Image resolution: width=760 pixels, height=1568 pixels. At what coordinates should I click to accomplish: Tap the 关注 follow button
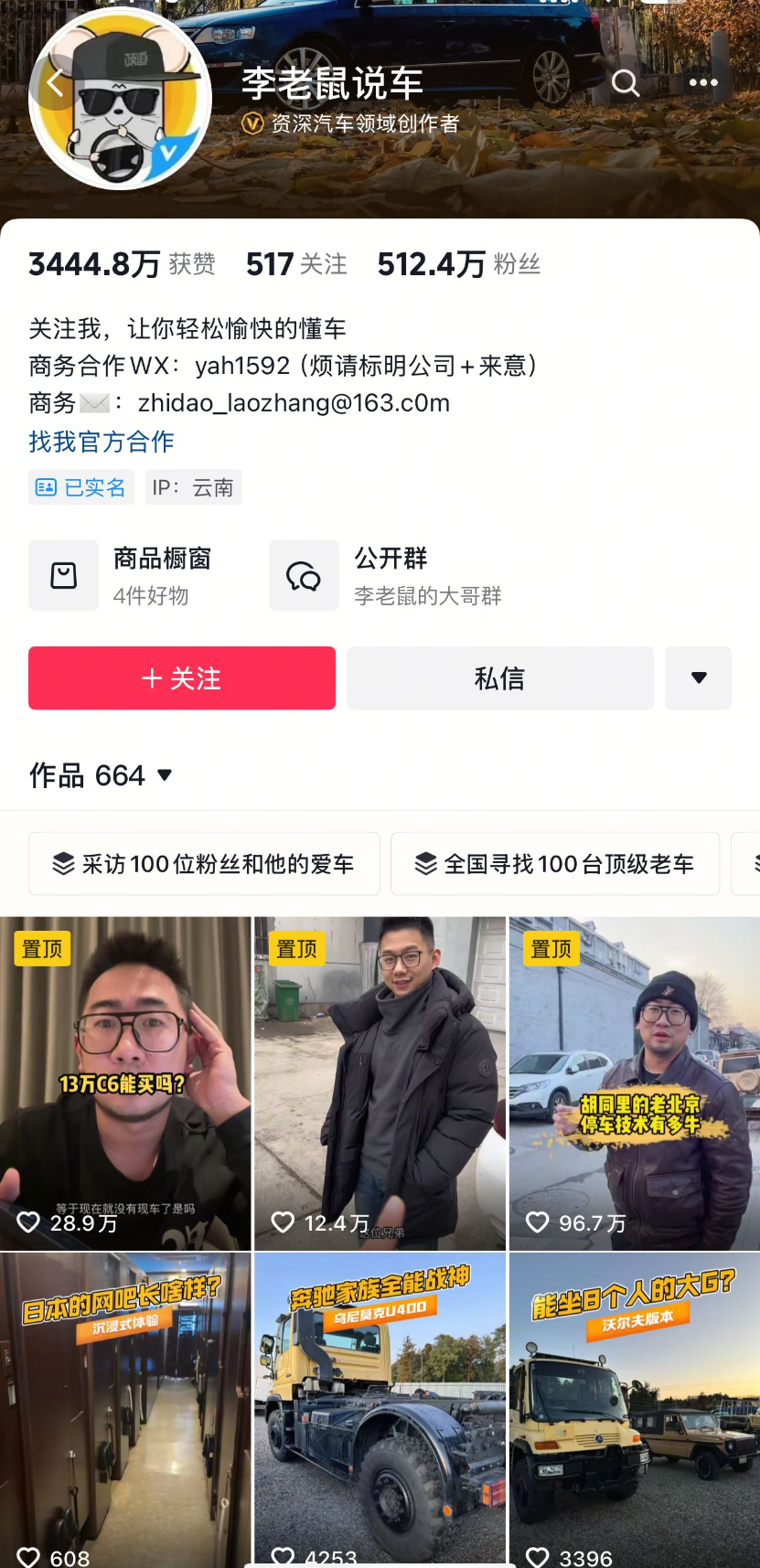coord(182,678)
